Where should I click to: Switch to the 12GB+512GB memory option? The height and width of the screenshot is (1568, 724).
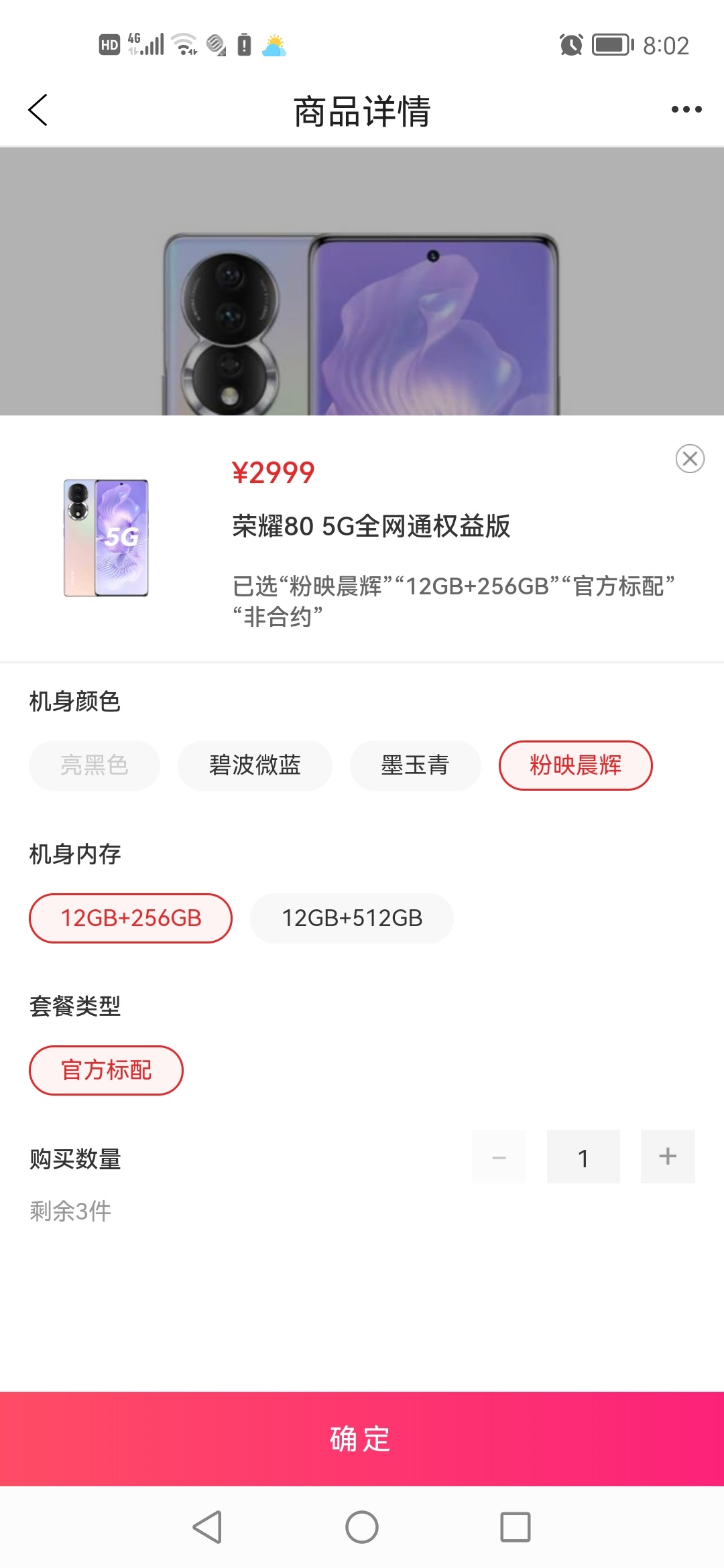click(x=352, y=918)
